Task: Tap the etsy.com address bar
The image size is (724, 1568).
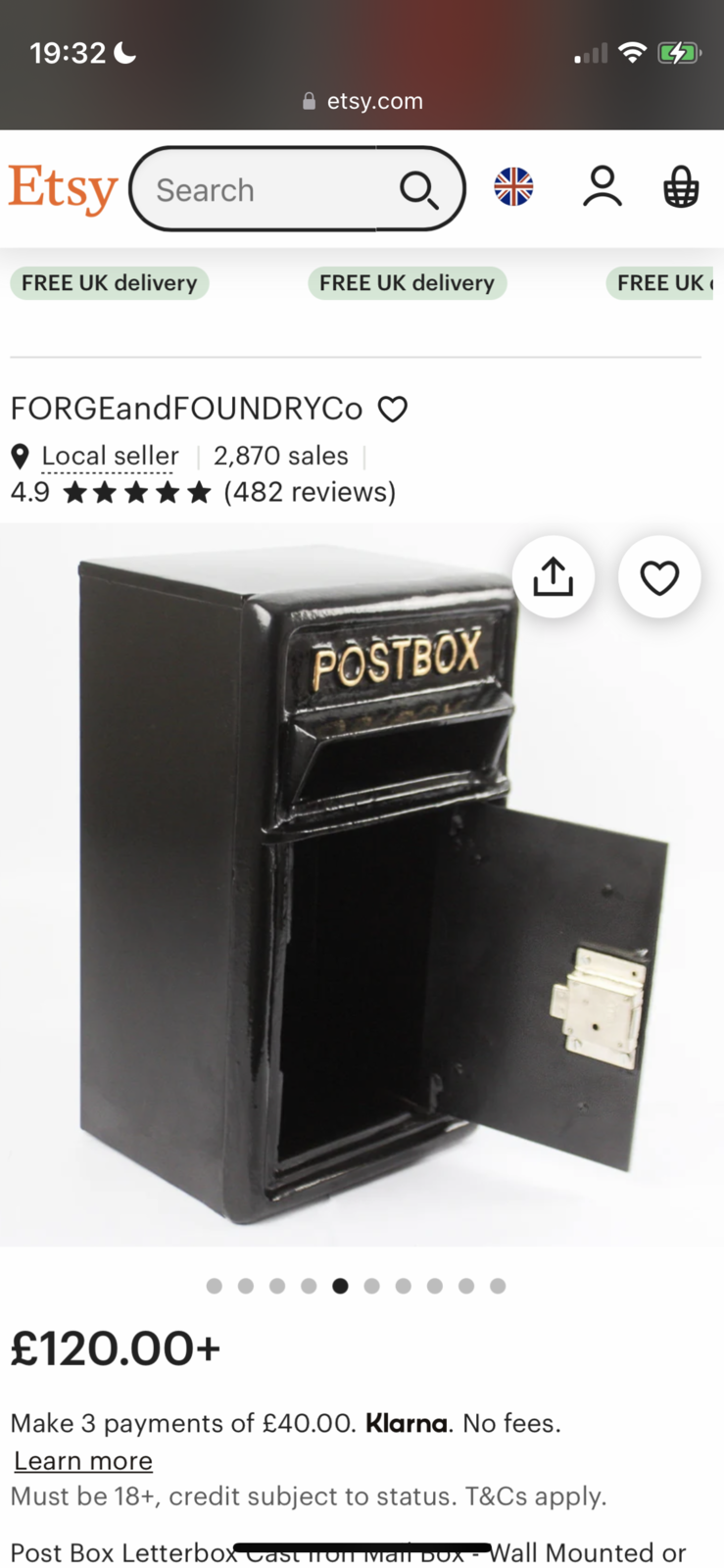Action: tap(362, 101)
